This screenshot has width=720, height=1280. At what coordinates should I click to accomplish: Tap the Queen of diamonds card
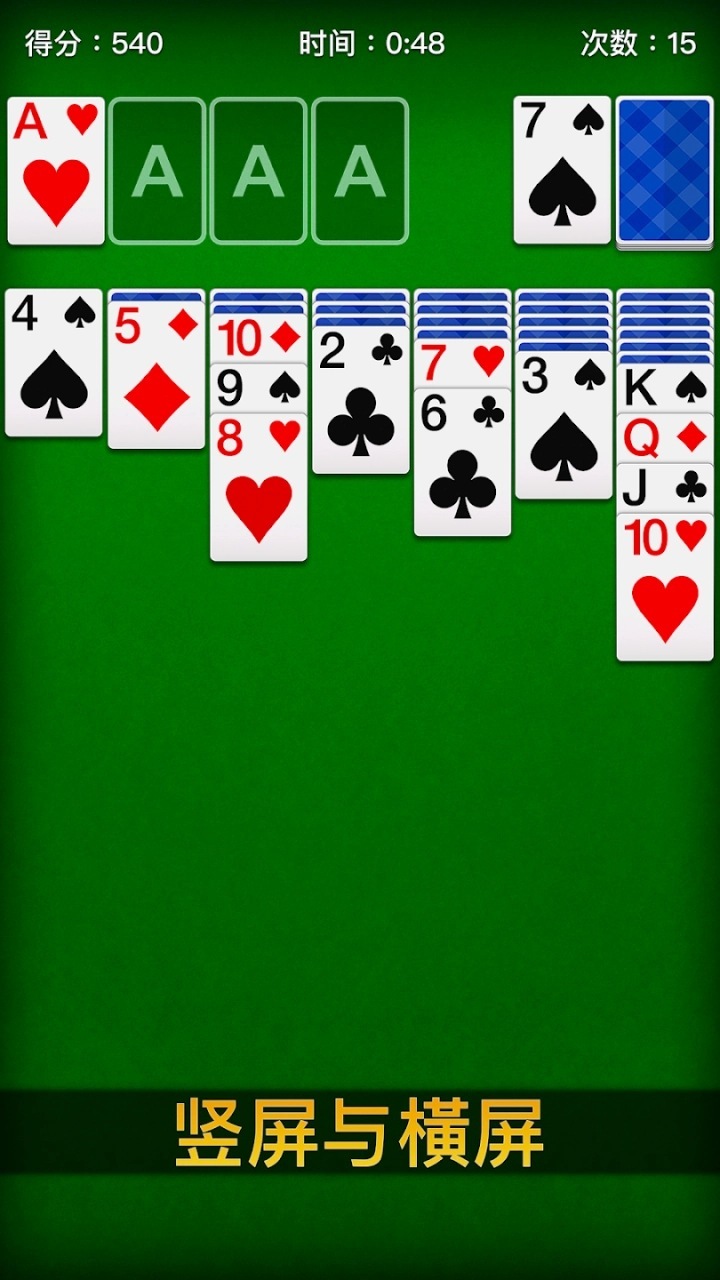tap(664, 438)
